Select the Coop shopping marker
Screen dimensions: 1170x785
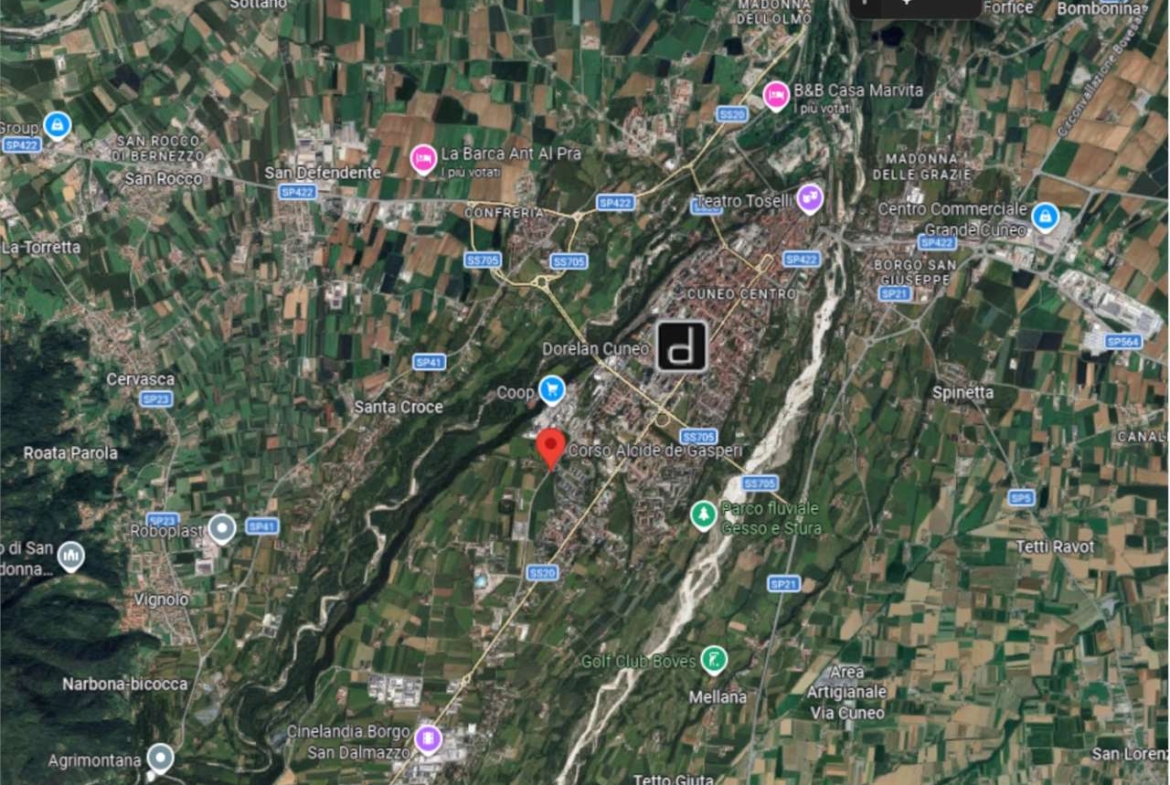(x=551, y=390)
